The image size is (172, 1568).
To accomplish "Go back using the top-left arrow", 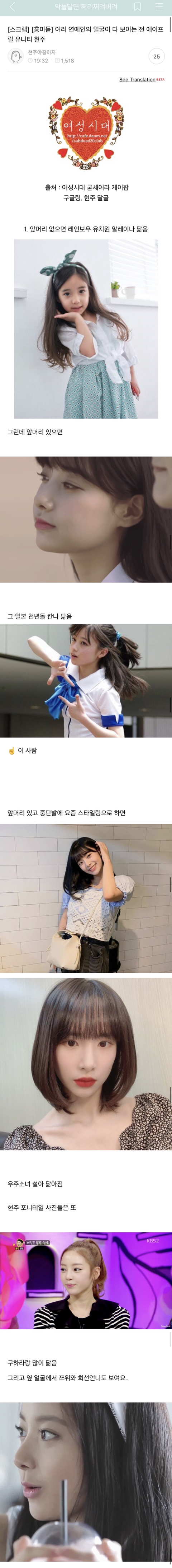I will click(12, 7).
